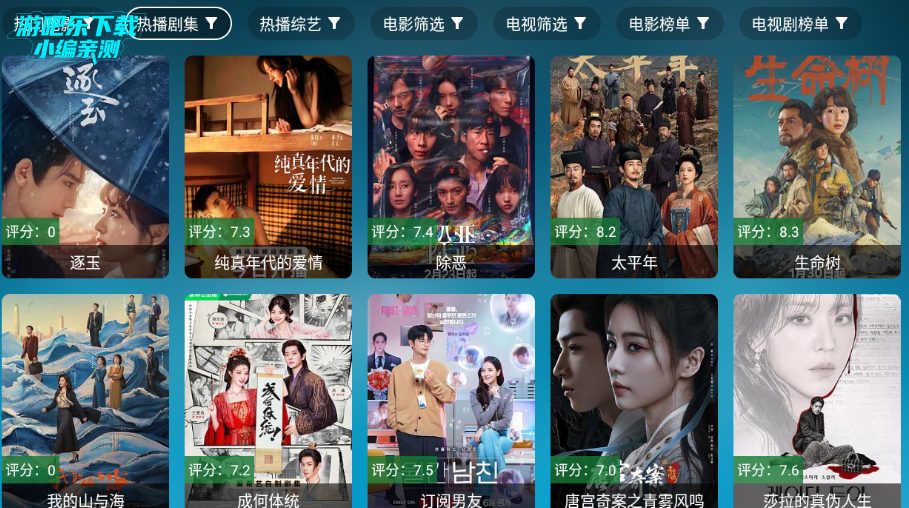Open the 电影筛选 filter
The width and height of the screenshot is (909, 508).
coord(424,23)
